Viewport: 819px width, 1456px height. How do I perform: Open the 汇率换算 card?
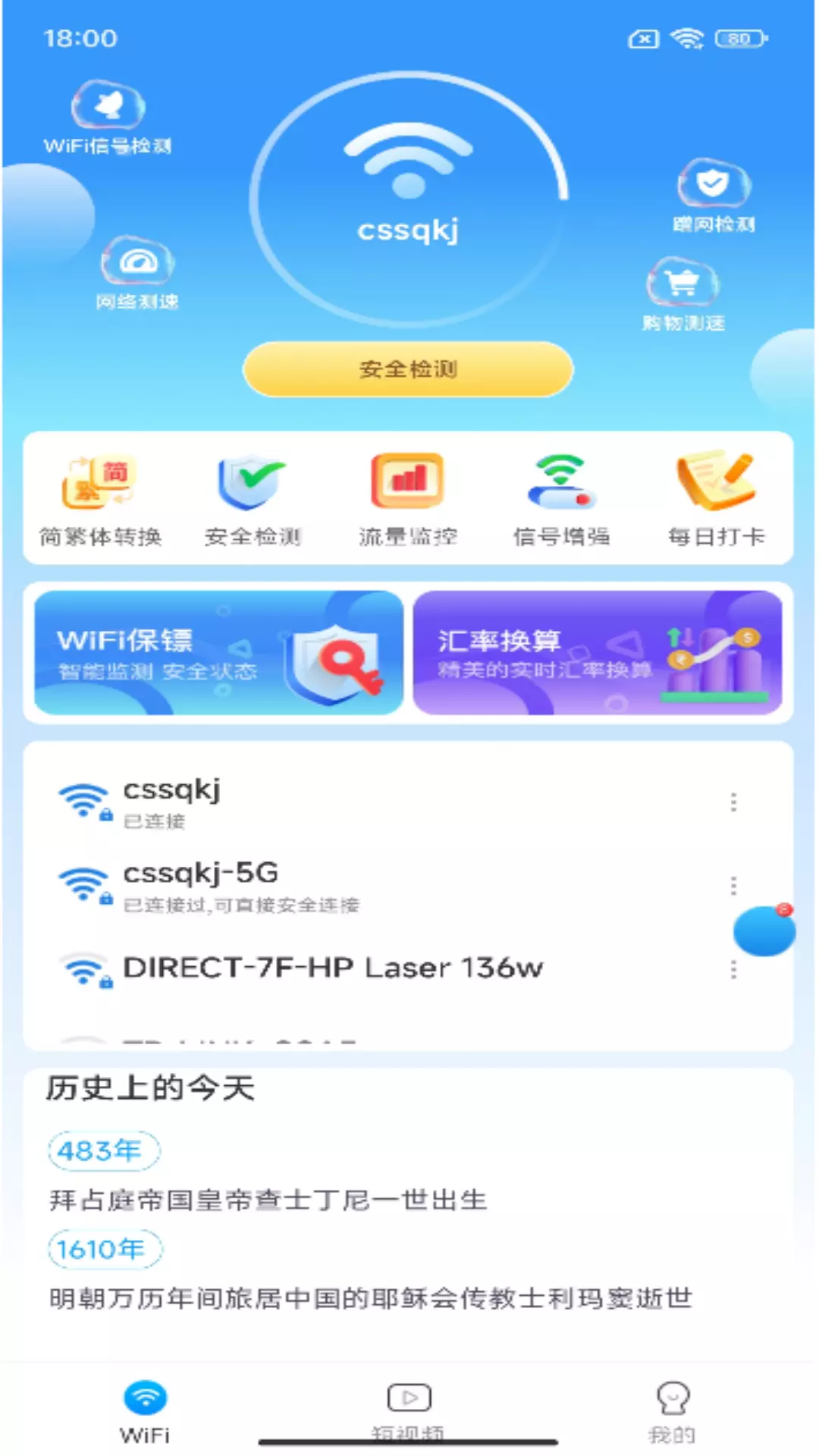click(x=598, y=653)
